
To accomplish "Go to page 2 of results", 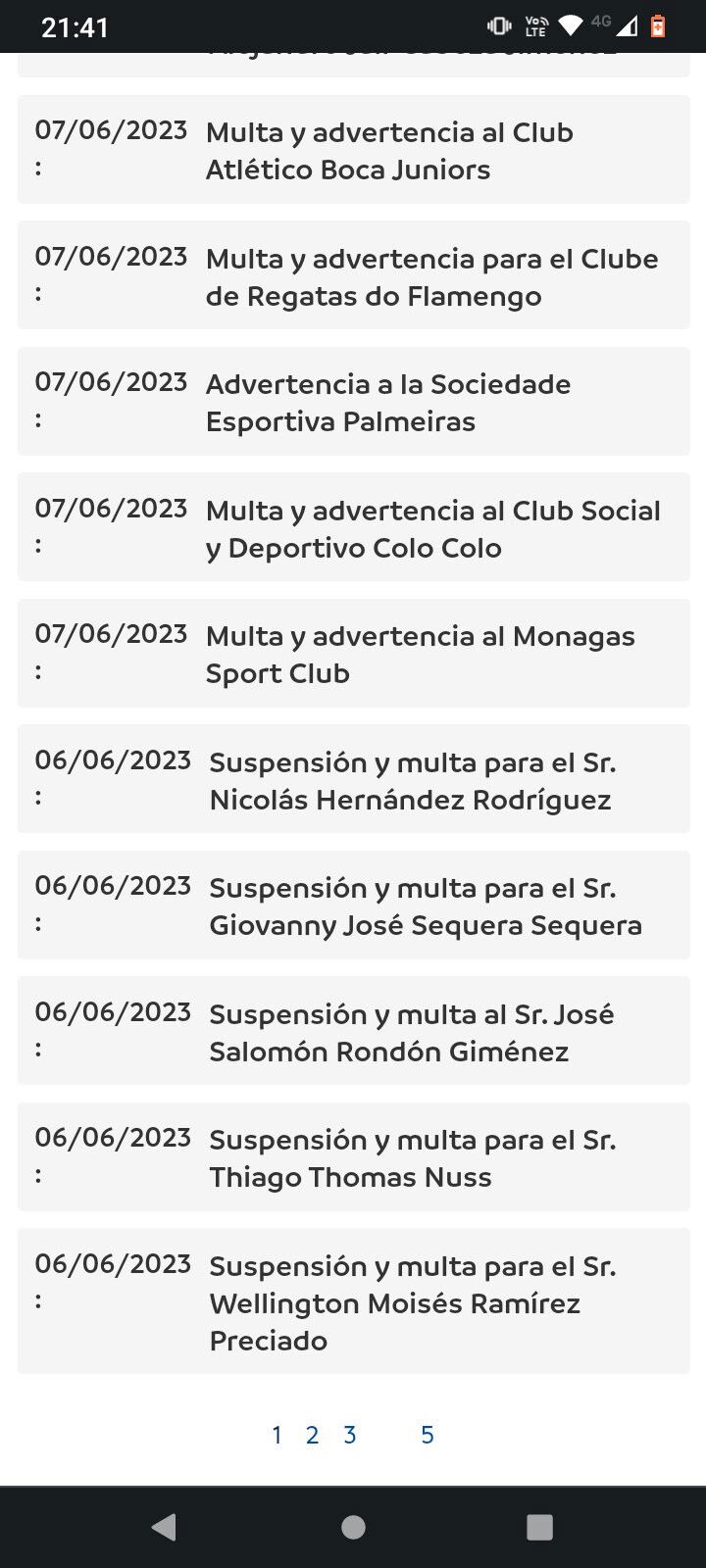I will click(312, 1436).
